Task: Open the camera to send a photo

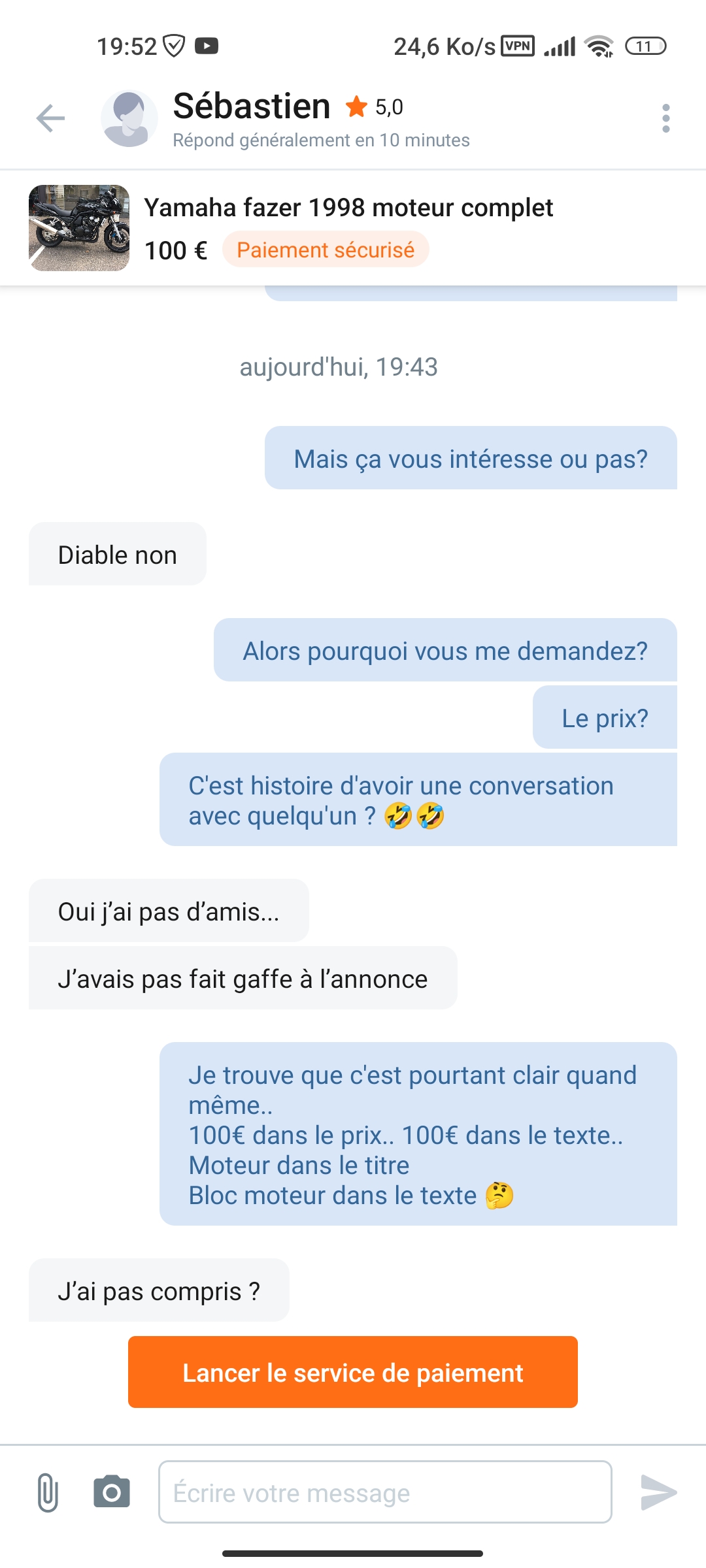Action: 112,1492
